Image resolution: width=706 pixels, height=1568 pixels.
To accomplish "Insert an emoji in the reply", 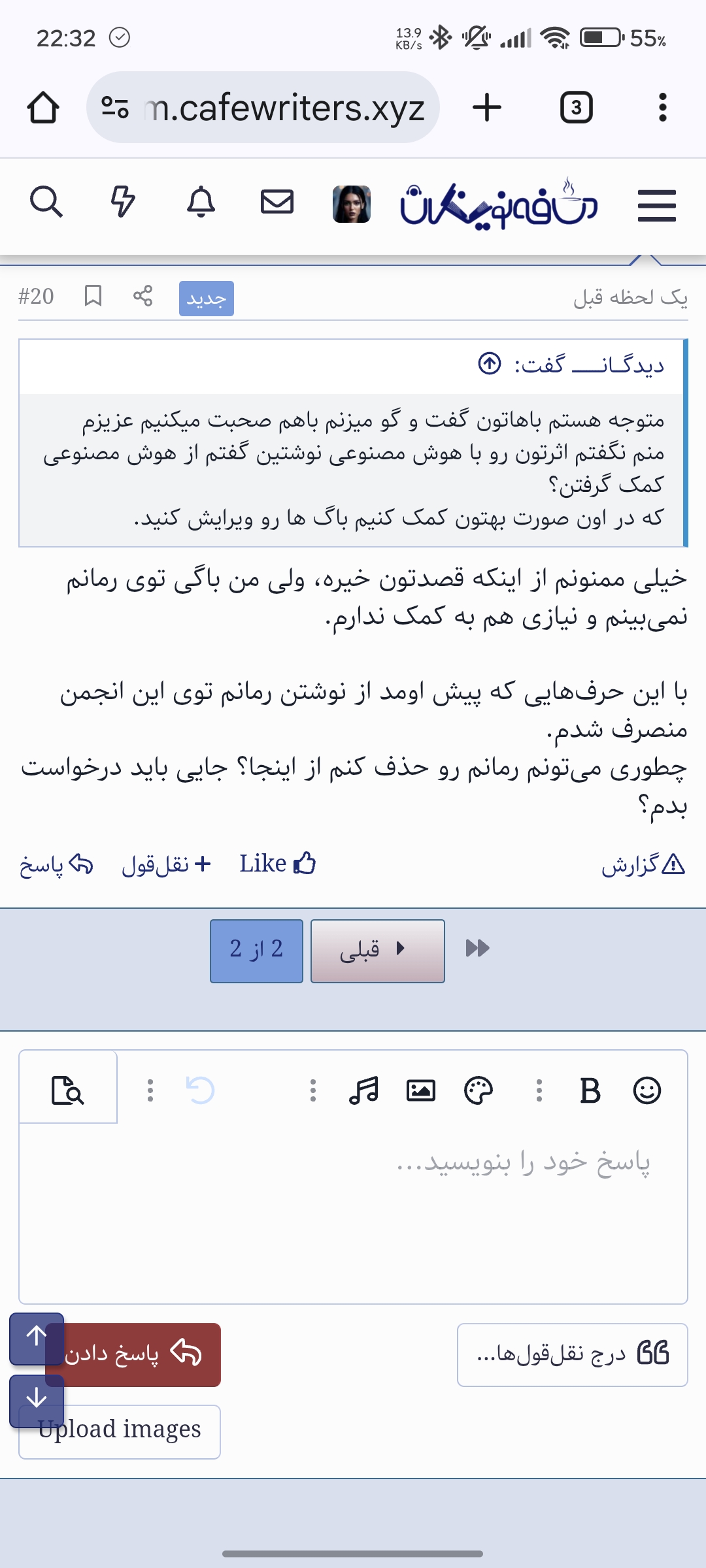I will tap(647, 1090).
